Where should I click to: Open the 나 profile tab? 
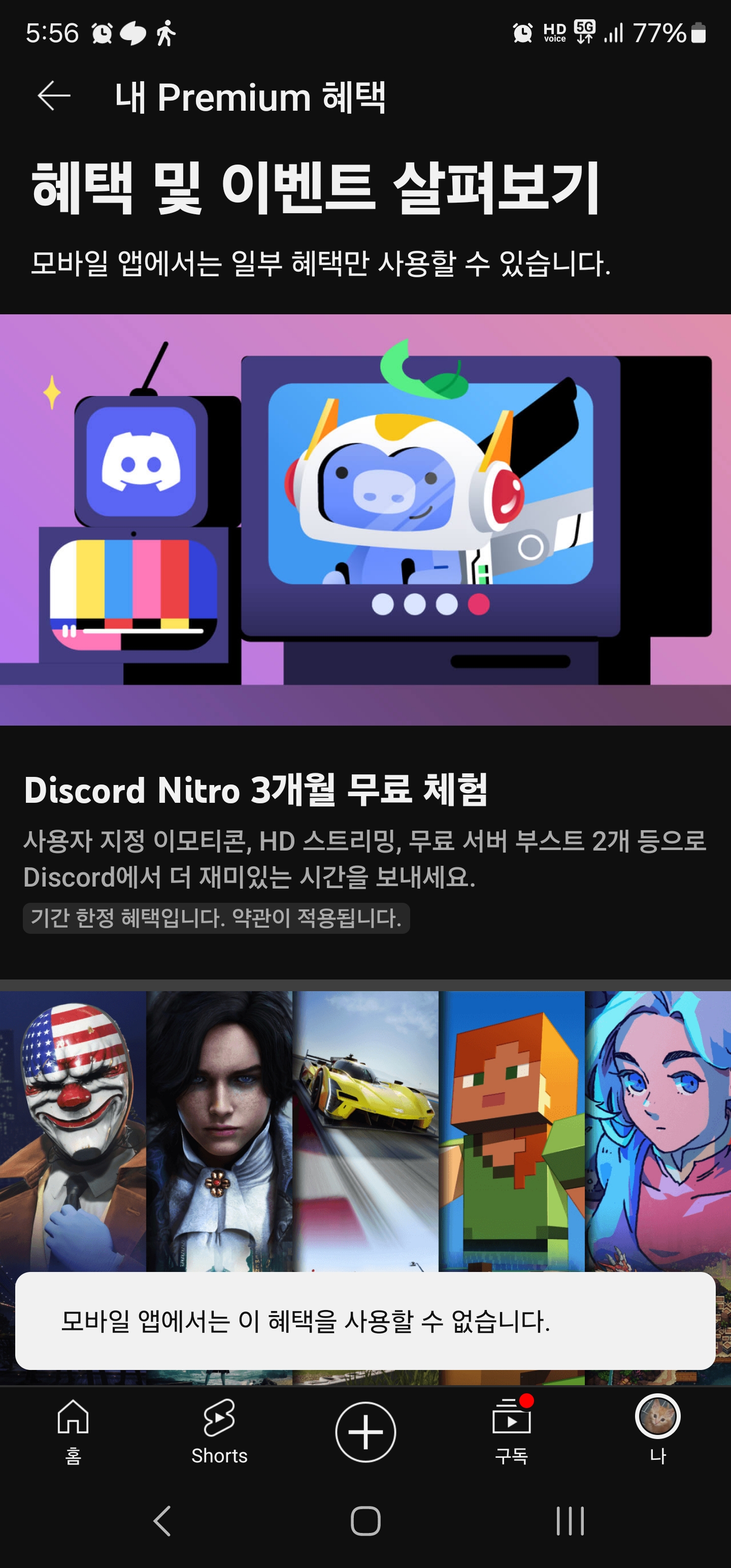[657, 1431]
